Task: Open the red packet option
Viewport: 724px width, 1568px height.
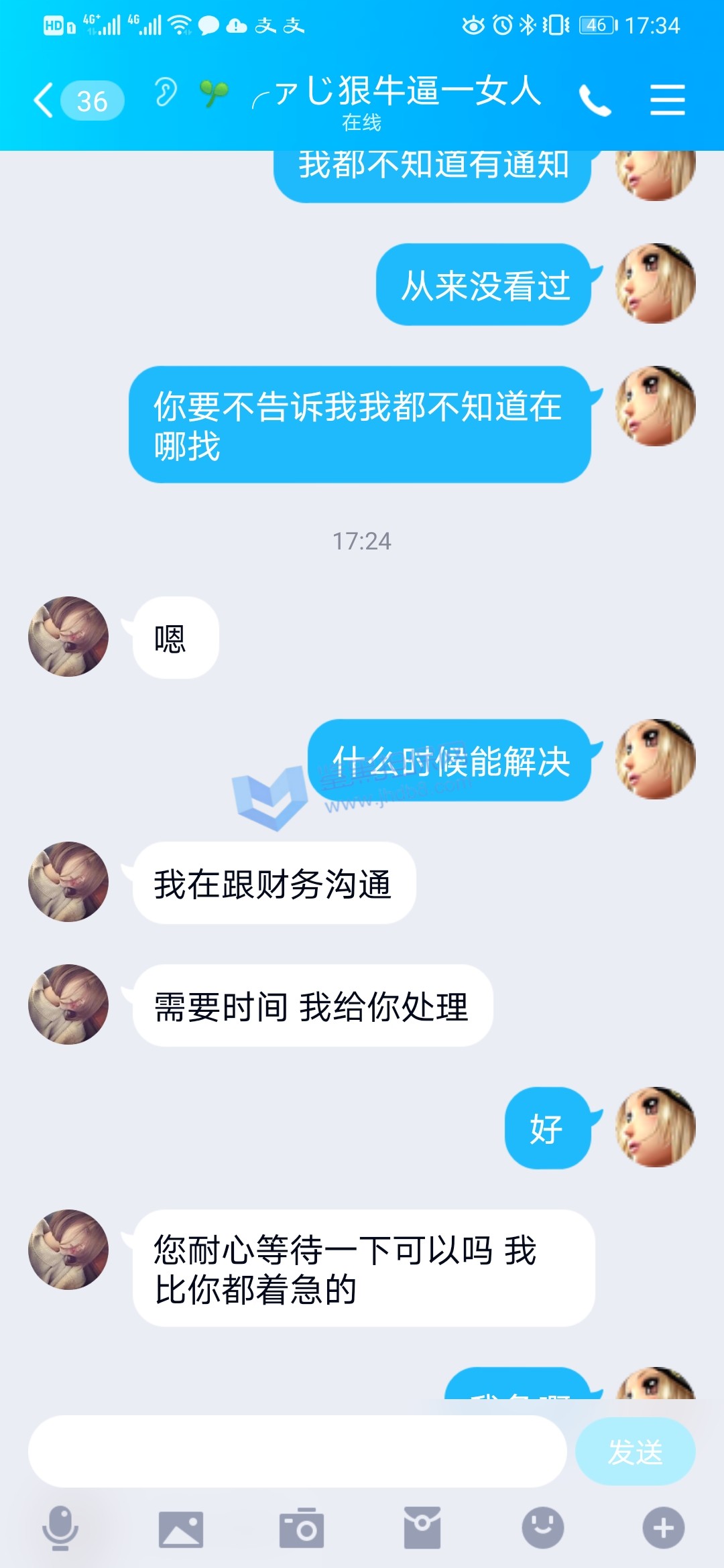Action: (x=422, y=1528)
